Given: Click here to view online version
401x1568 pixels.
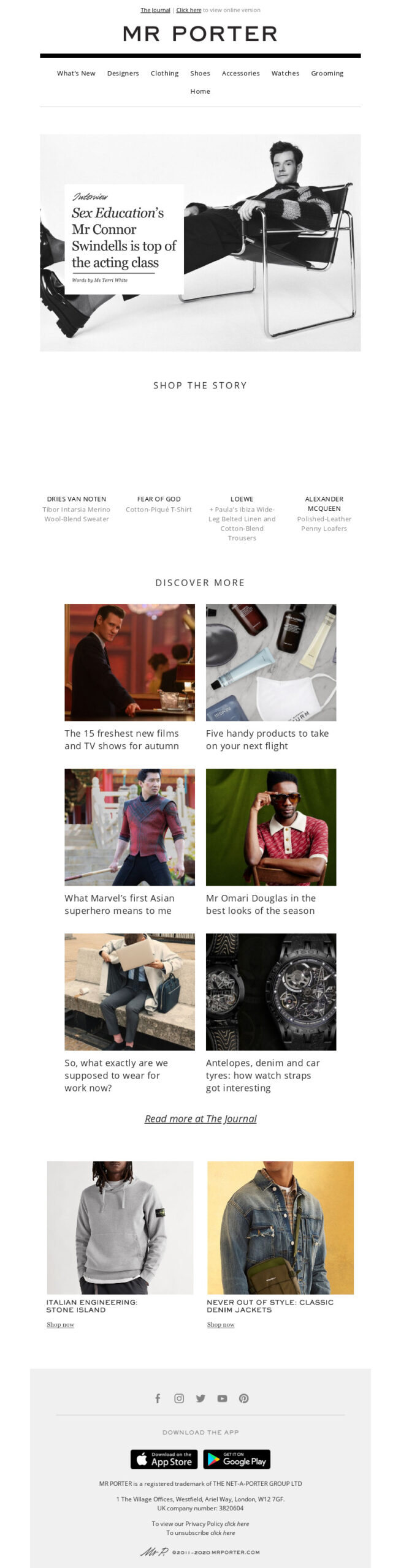Looking at the screenshot, I should point(188,10).
